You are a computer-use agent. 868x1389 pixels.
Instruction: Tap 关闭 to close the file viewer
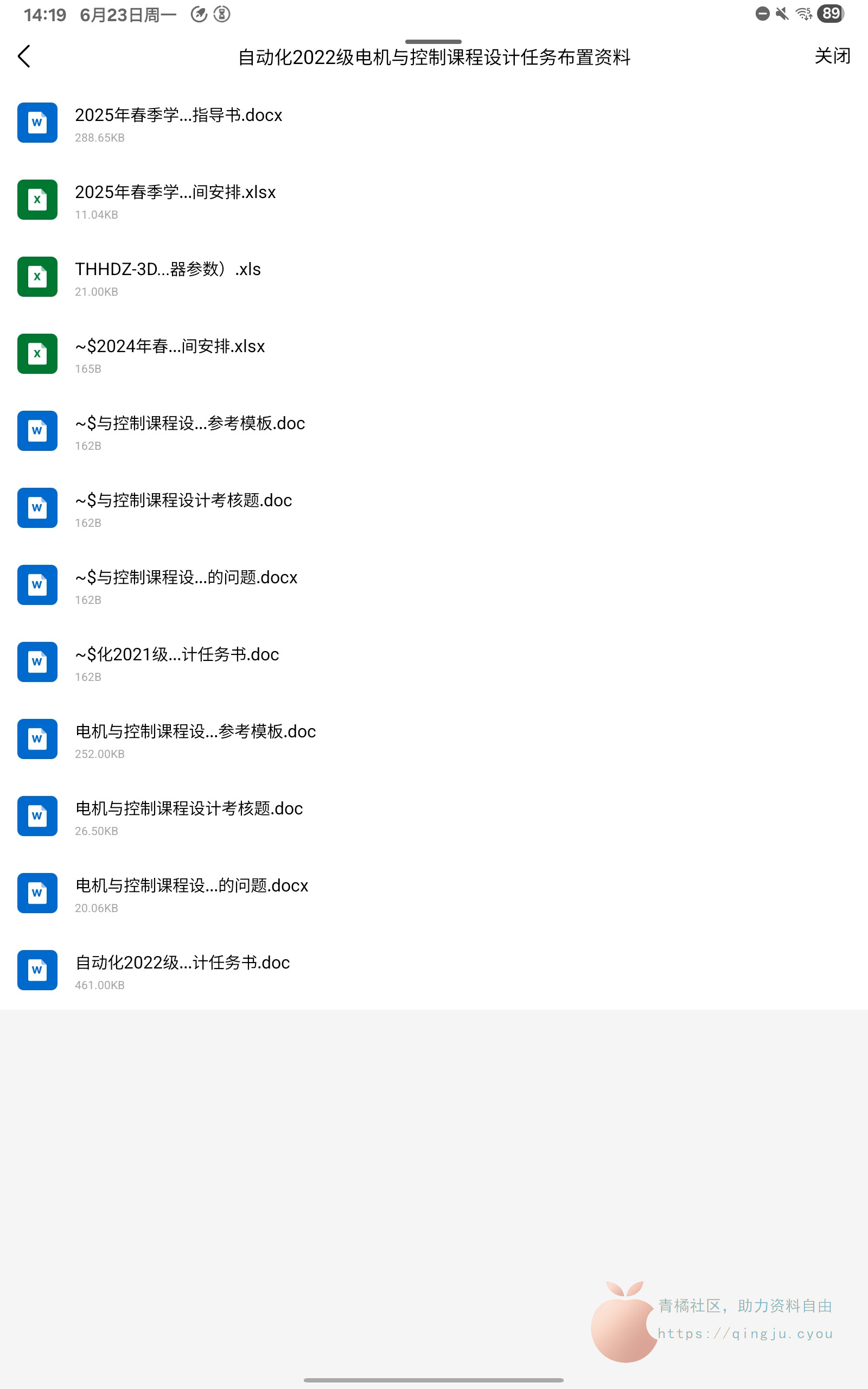[x=832, y=56]
